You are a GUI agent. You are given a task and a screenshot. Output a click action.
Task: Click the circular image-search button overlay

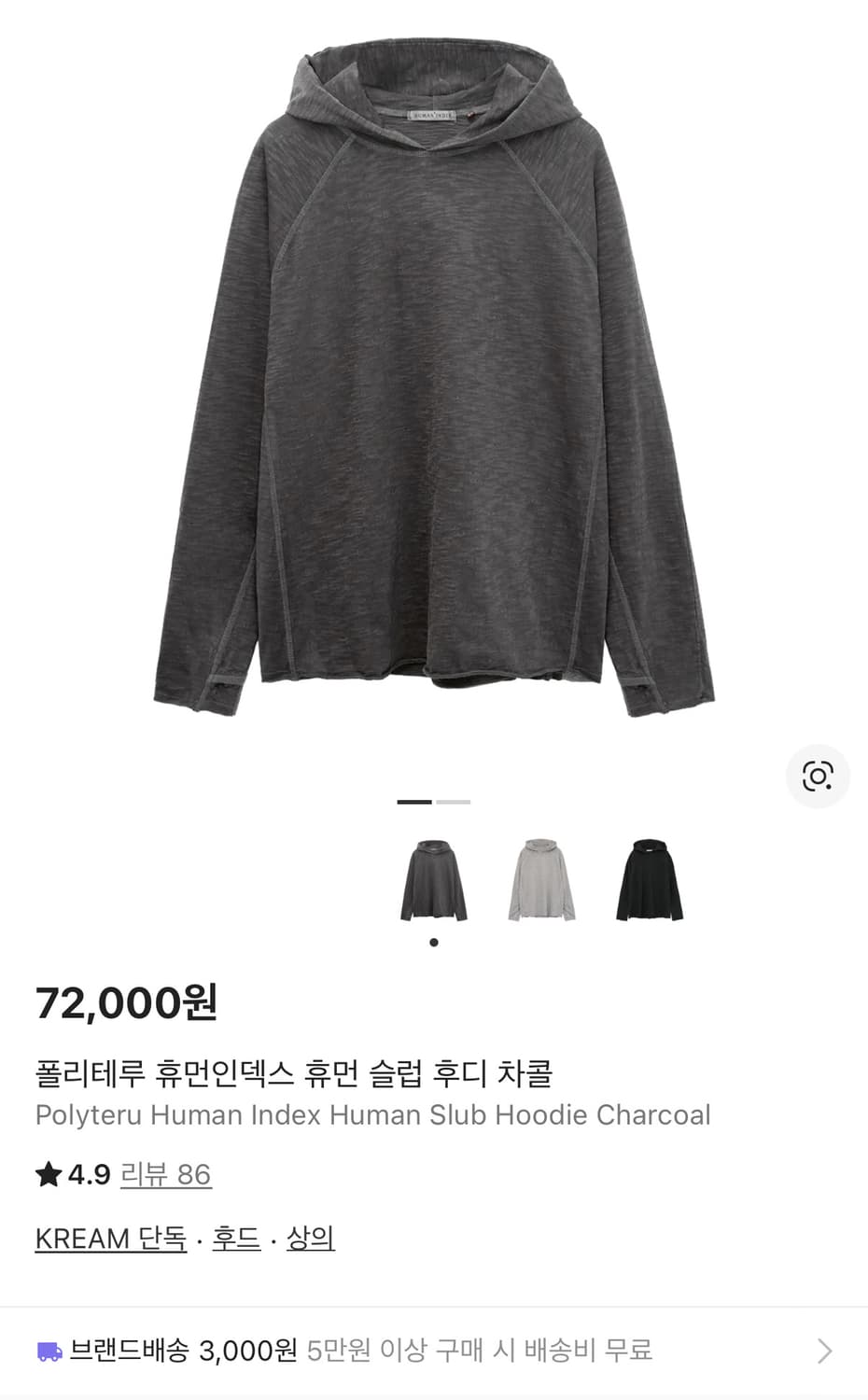(817, 776)
